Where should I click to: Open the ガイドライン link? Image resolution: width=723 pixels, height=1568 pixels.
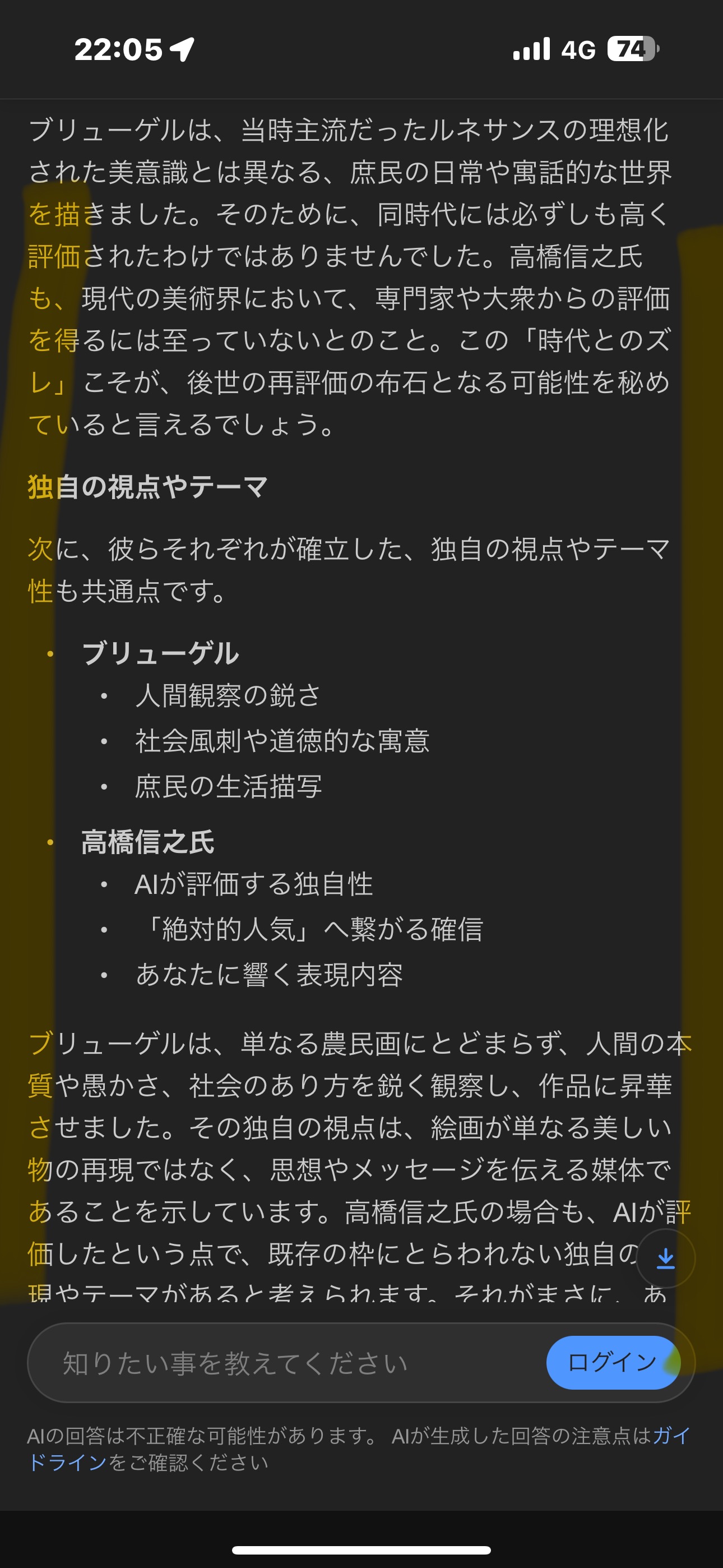click(67, 1462)
